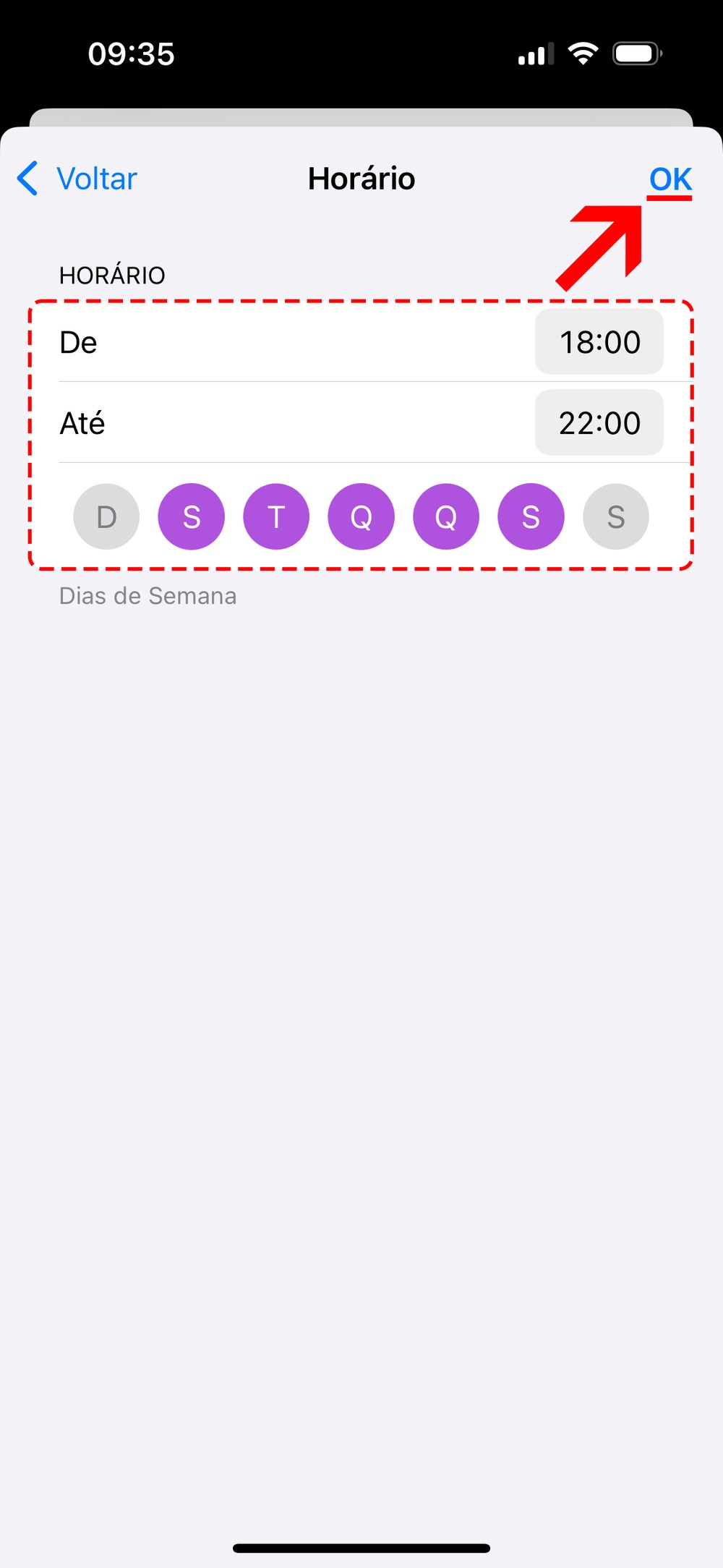Go back with the Voltar button
723x1568 pixels.
[78, 179]
